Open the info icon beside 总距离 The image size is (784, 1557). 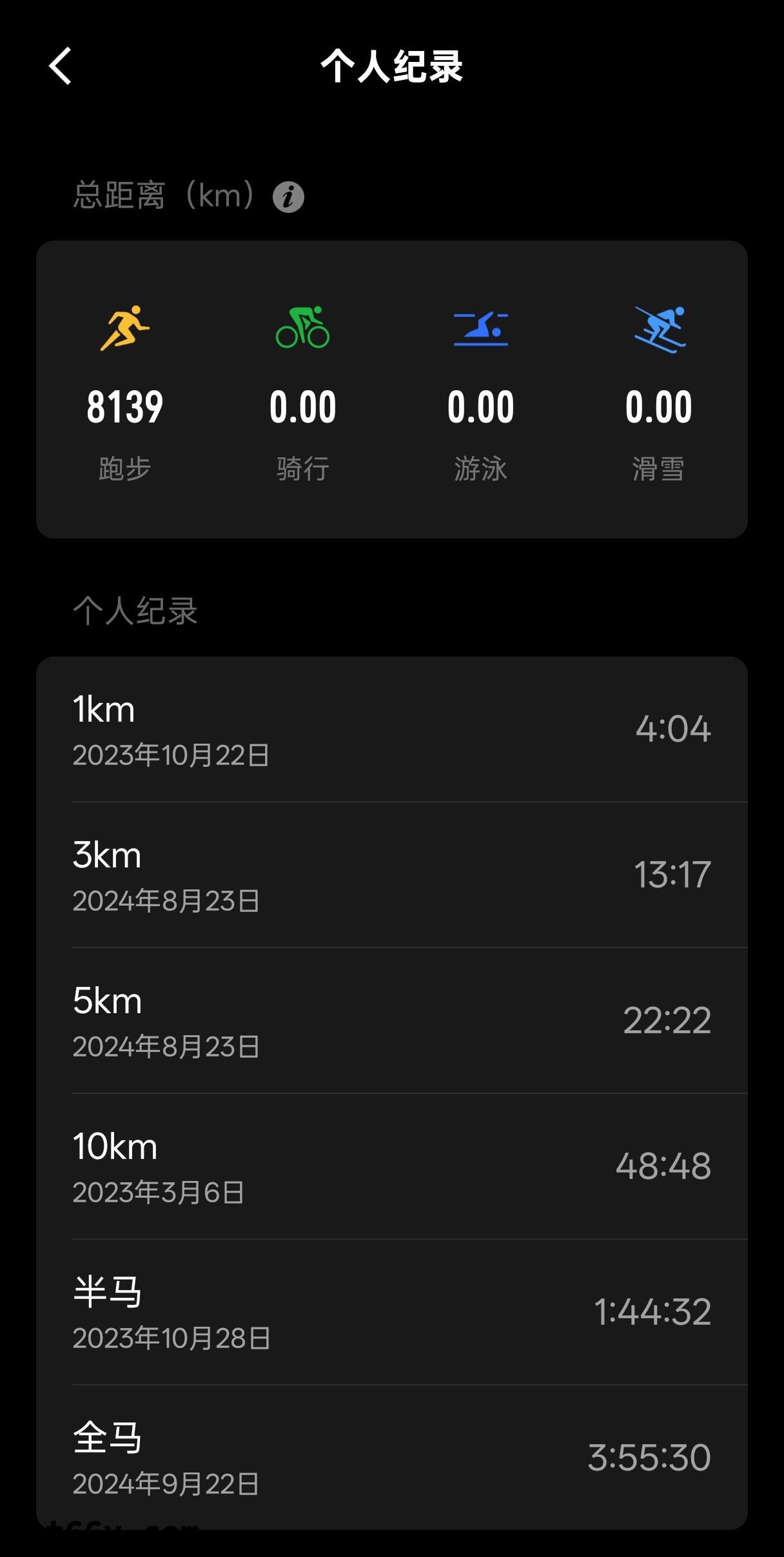(x=288, y=197)
